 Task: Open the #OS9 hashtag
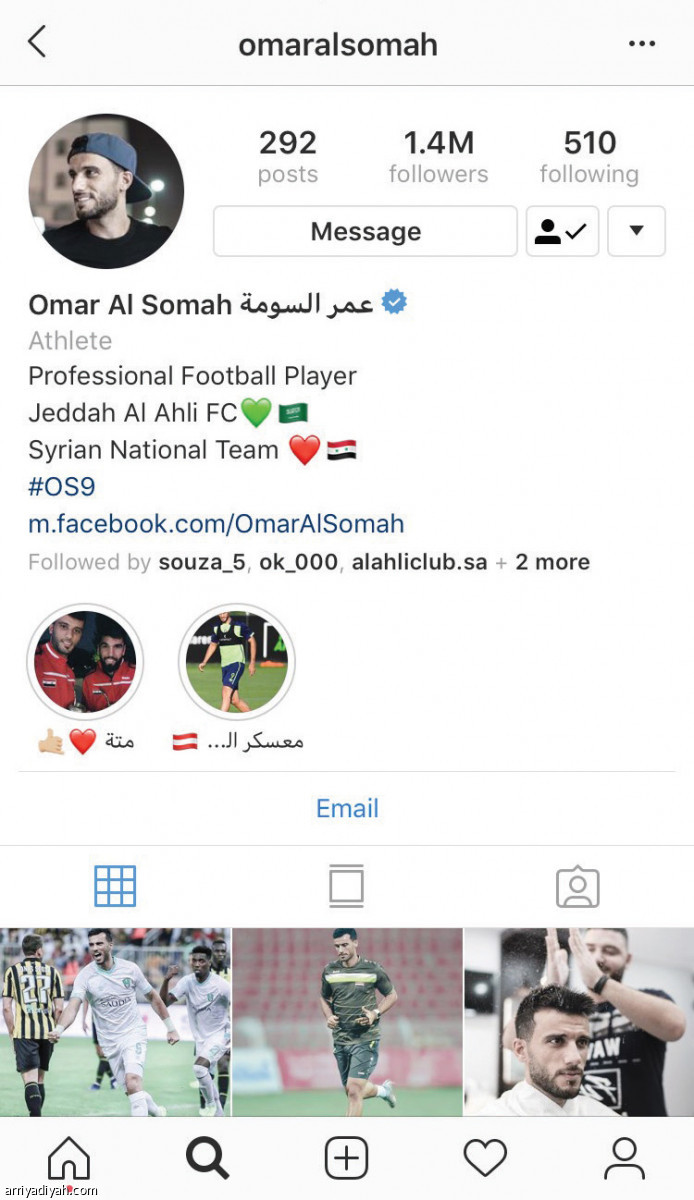point(61,488)
